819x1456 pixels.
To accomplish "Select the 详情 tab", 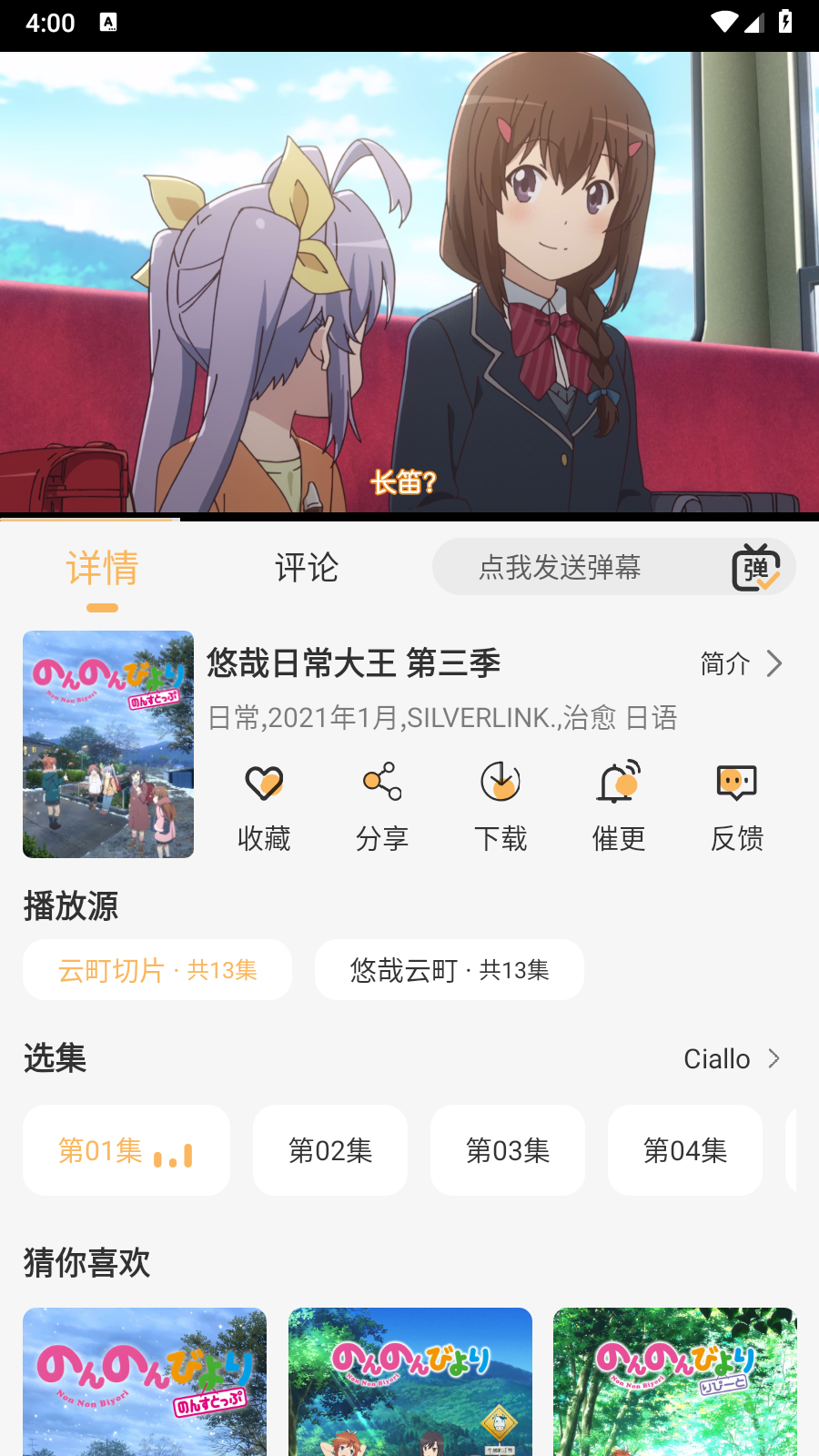I will click(102, 568).
